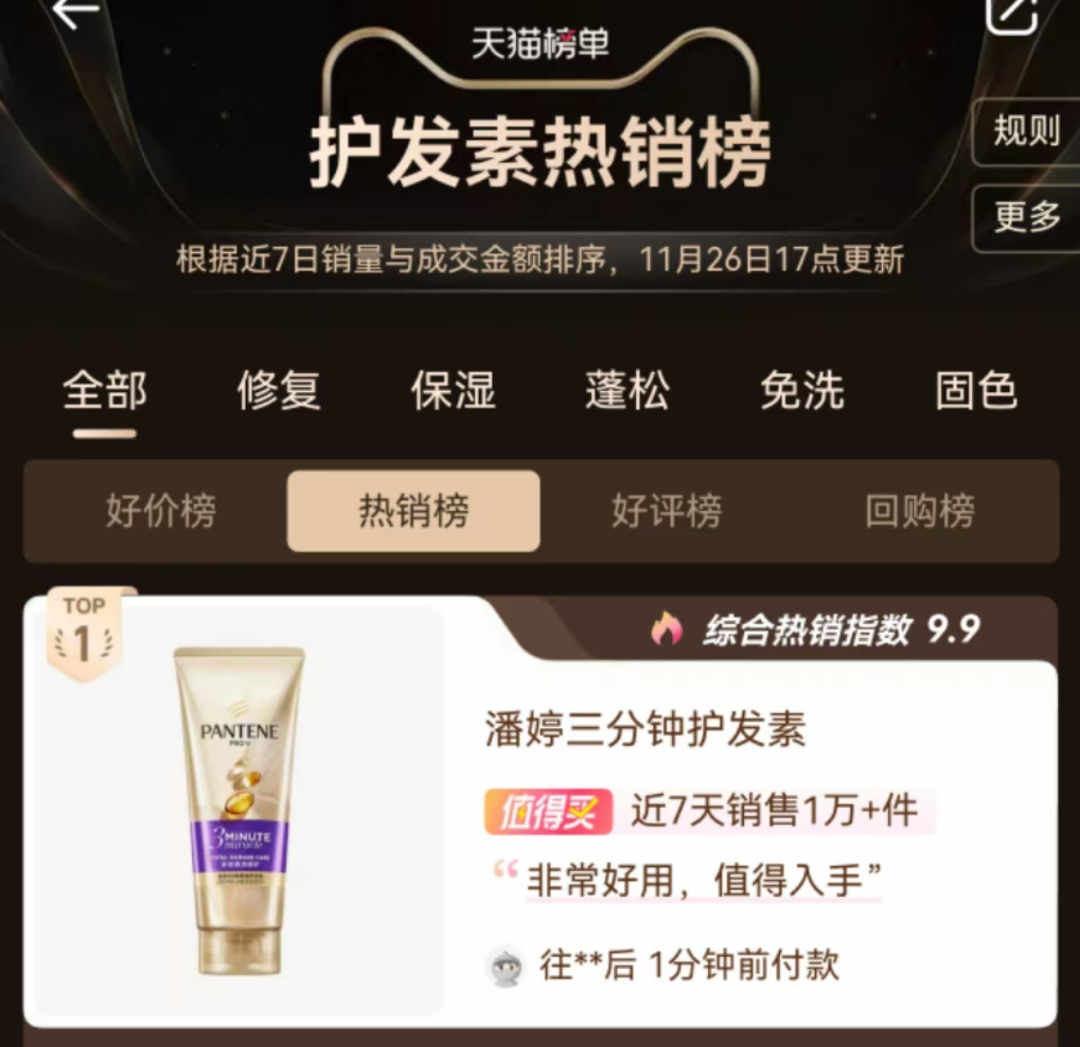Image resolution: width=1080 pixels, height=1047 pixels.
Task: Open the 规则 rules button
Action: [1026, 131]
